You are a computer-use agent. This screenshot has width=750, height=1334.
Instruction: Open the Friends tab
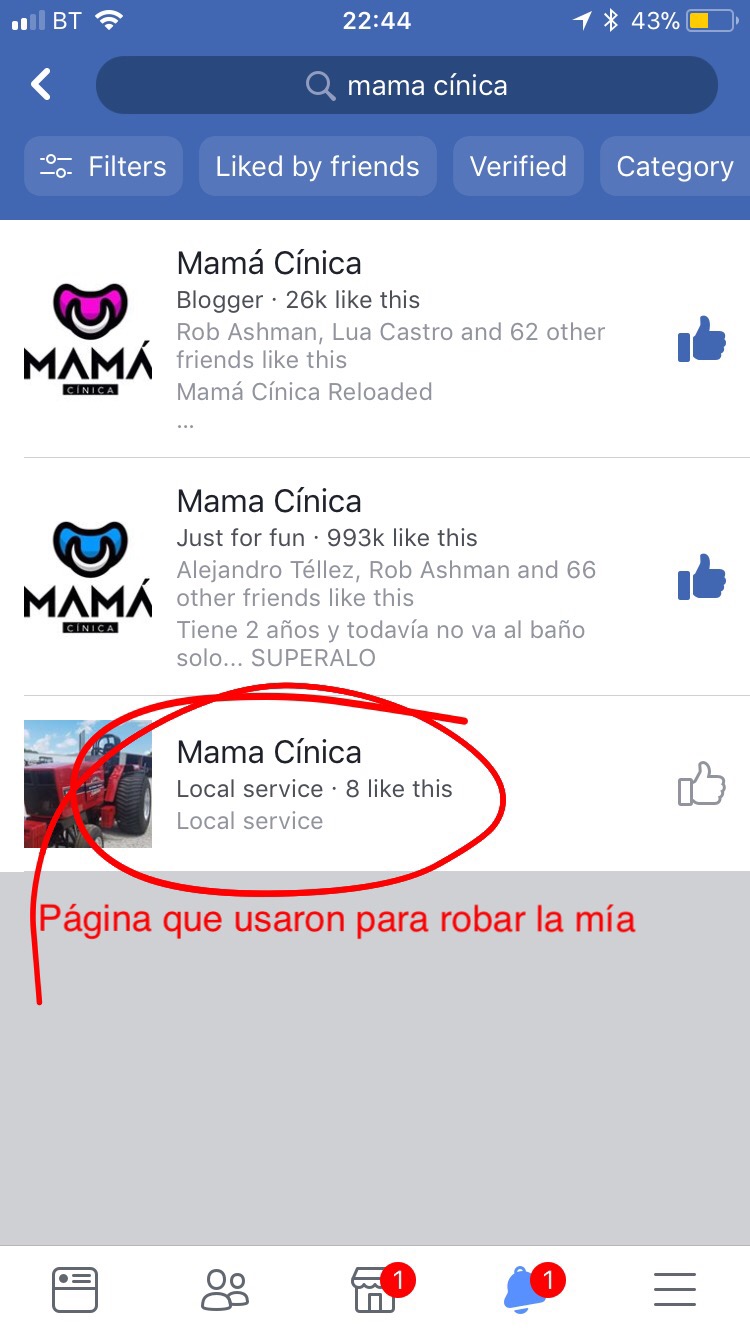pyautogui.click(x=224, y=1289)
